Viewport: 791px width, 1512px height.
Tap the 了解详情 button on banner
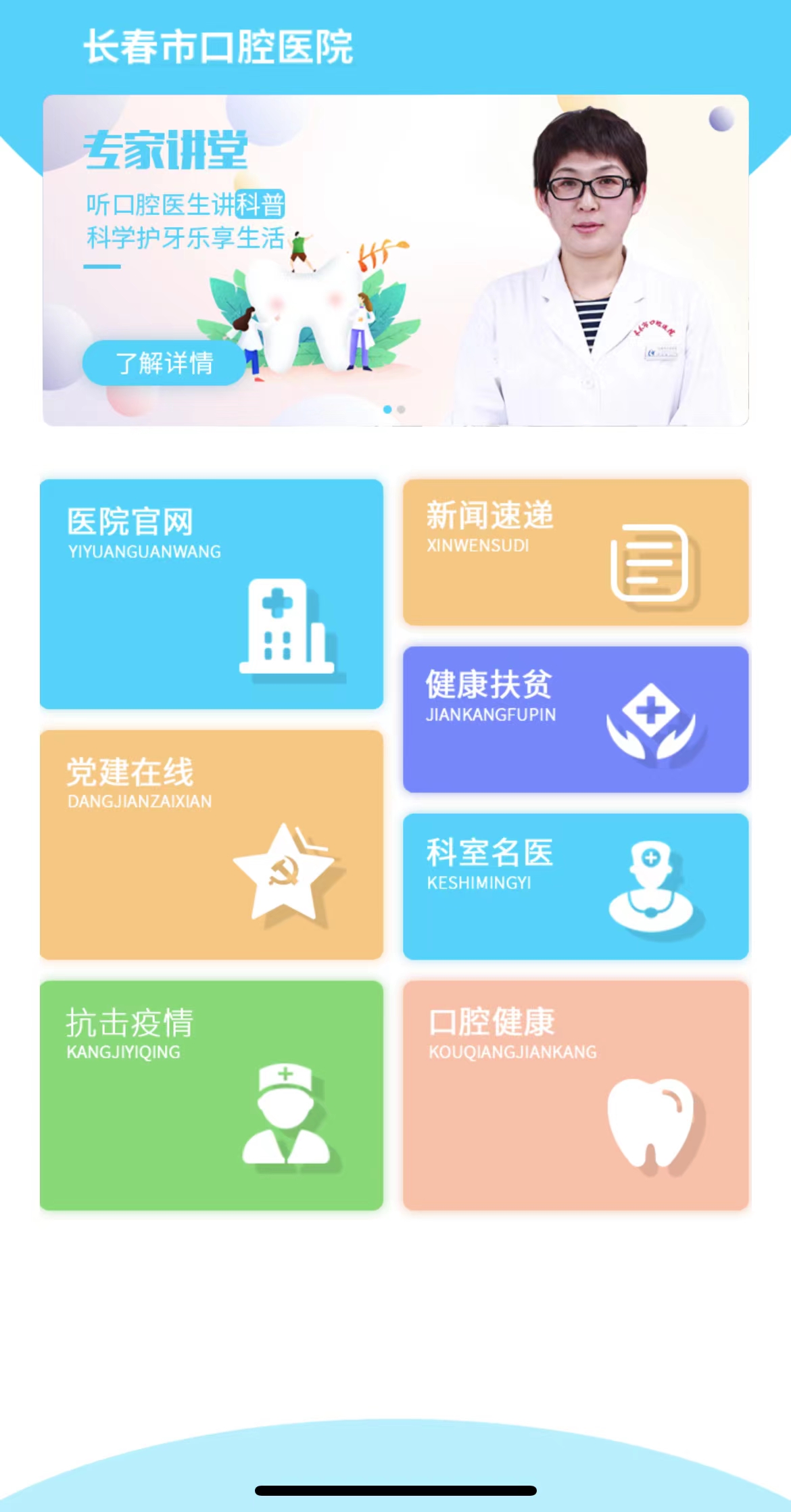click(164, 363)
